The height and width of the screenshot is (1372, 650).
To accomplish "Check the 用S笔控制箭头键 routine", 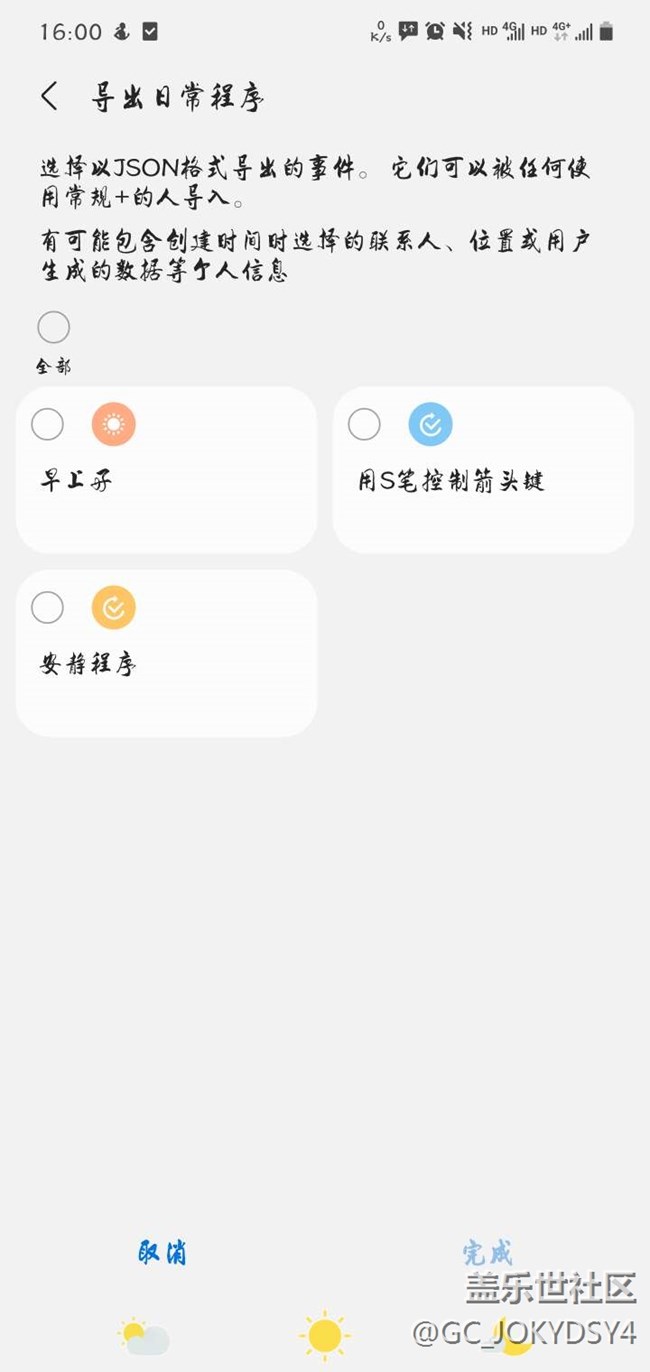I will tap(364, 424).
